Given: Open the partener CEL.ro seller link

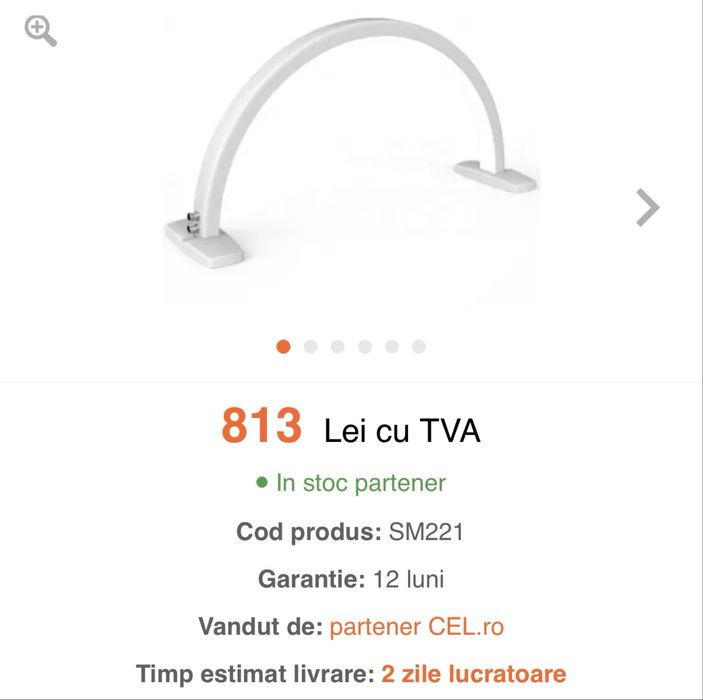Looking at the screenshot, I should coord(417,627).
